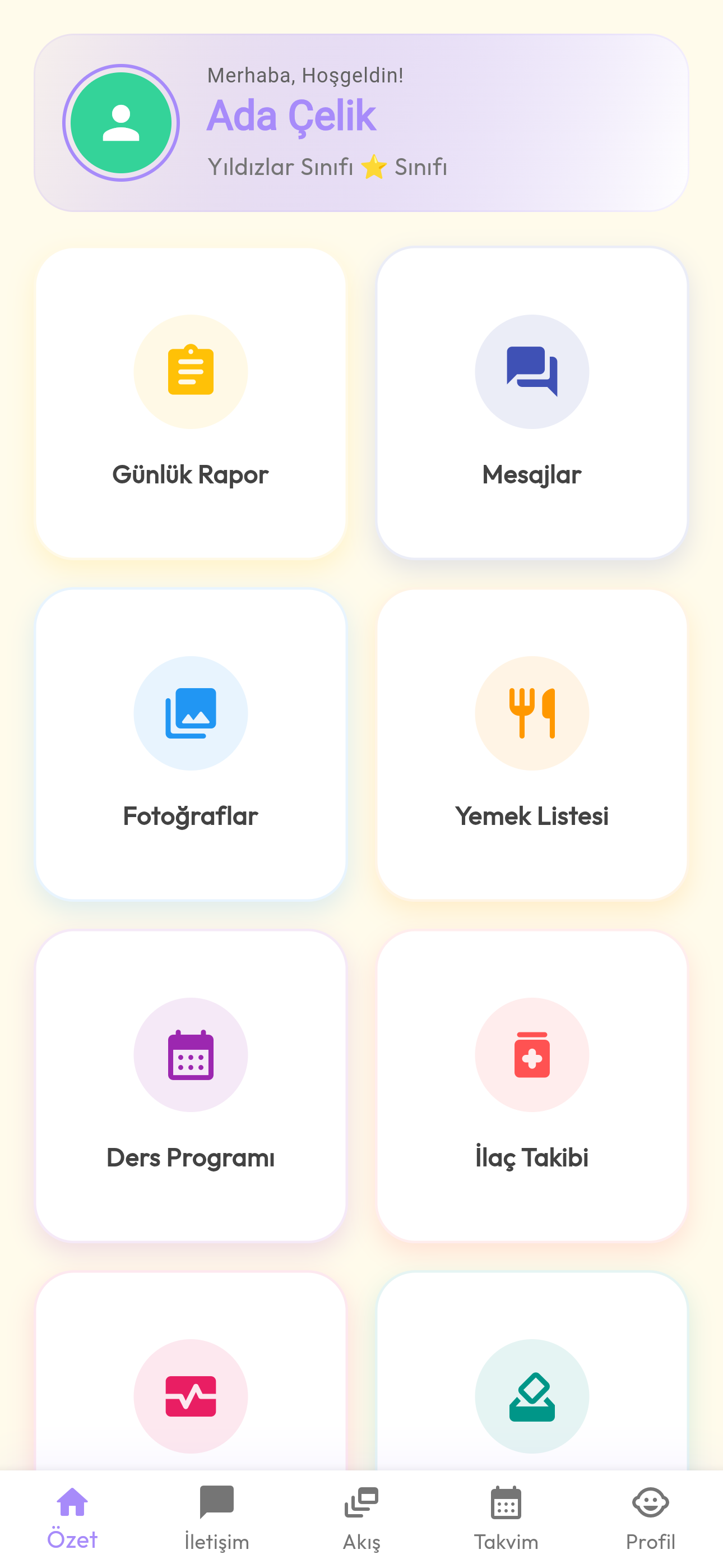The height and width of the screenshot is (1568, 723).
Task: Tap the green profile avatar
Action: pos(121,122)
